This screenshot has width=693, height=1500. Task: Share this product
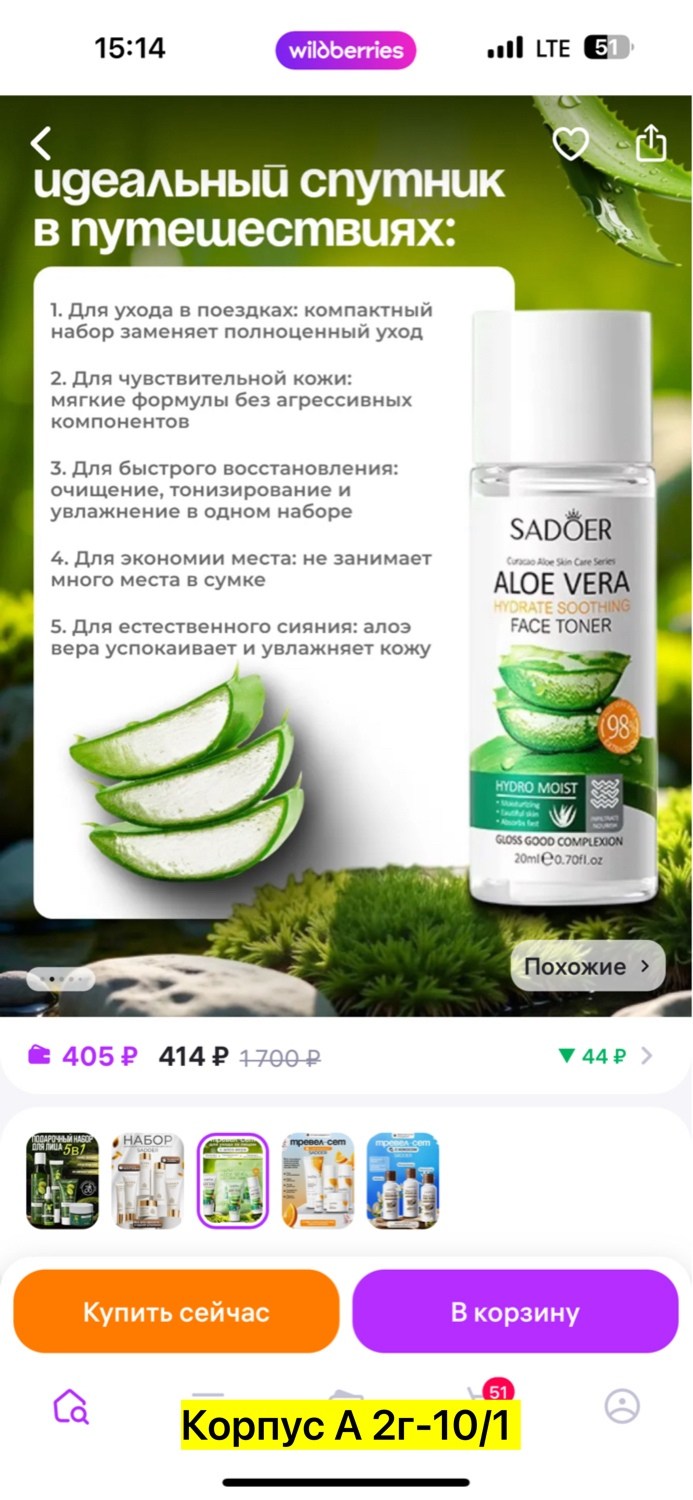pyautogui.click(x=651, y=143)
